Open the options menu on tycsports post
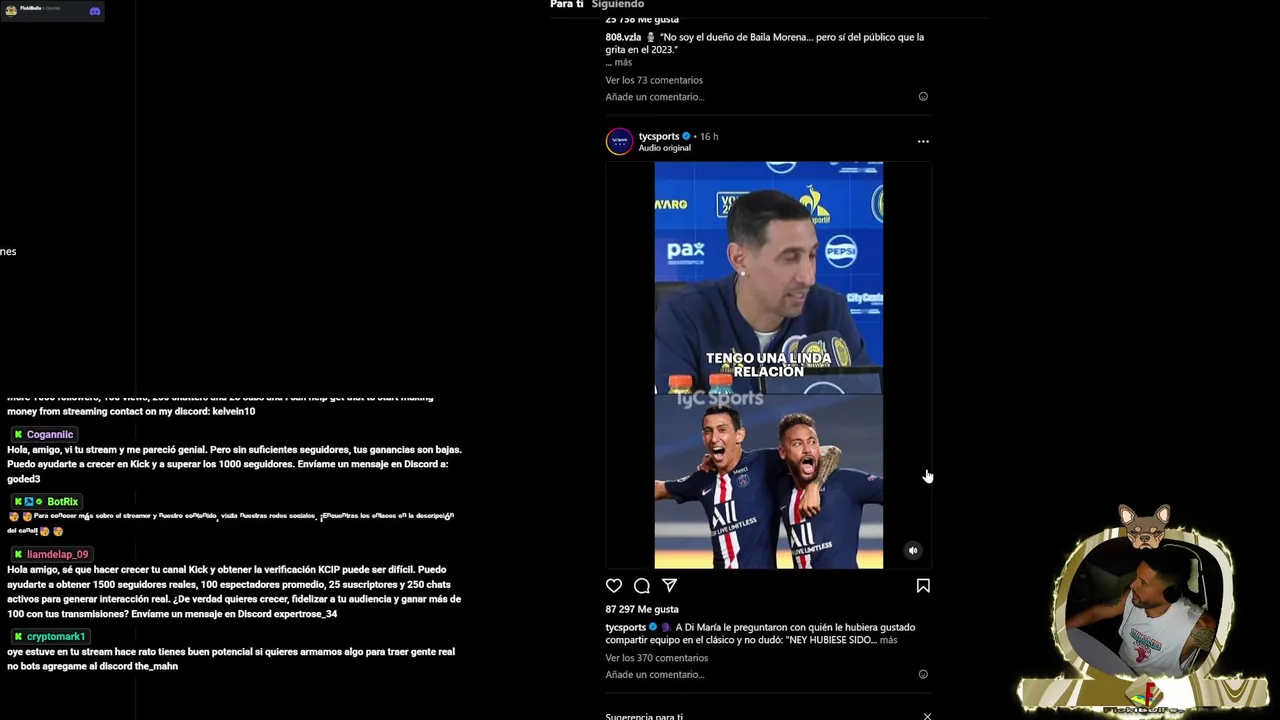 923,141
